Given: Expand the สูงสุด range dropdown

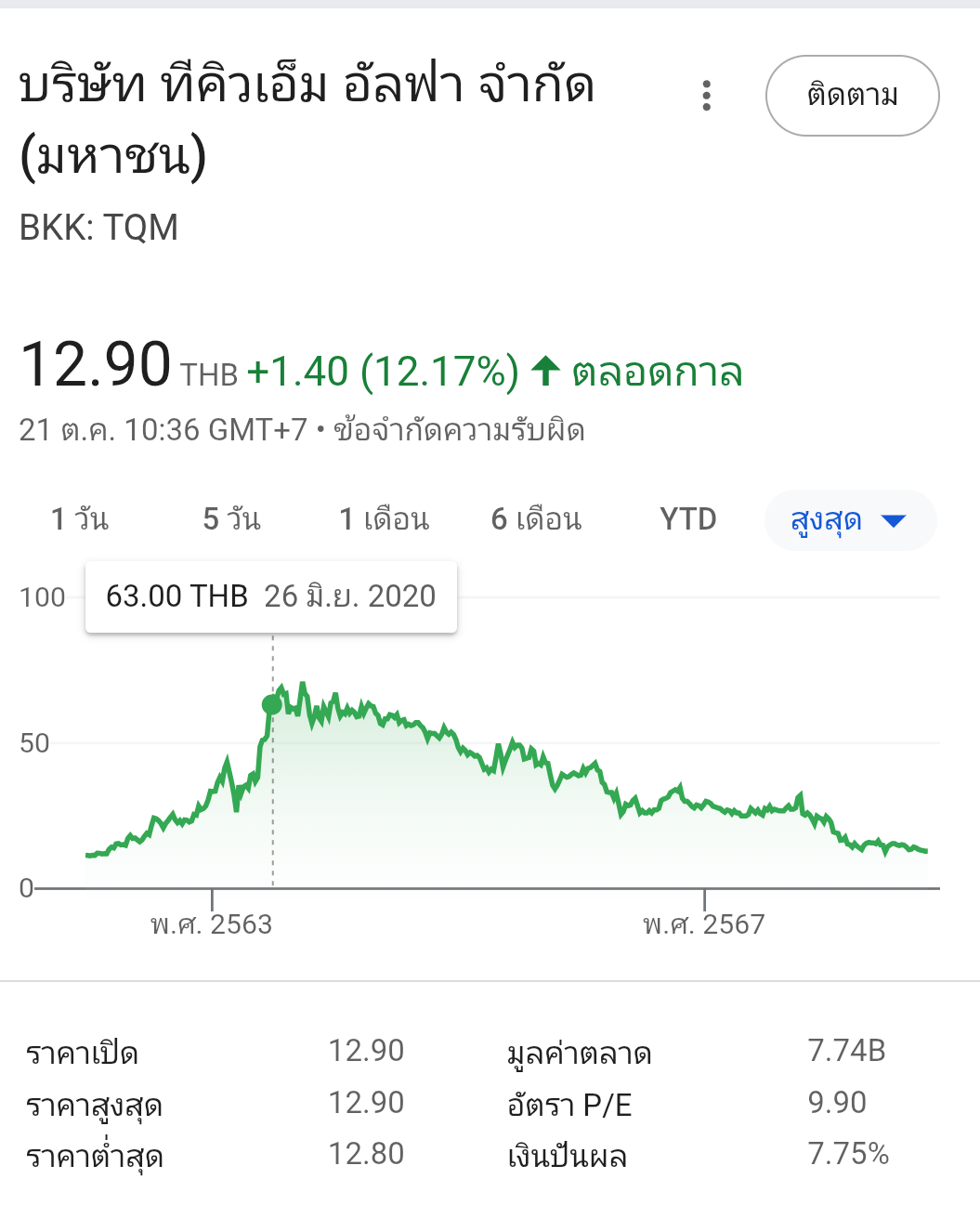Looking at the screenshot, I should pos(849,520).
